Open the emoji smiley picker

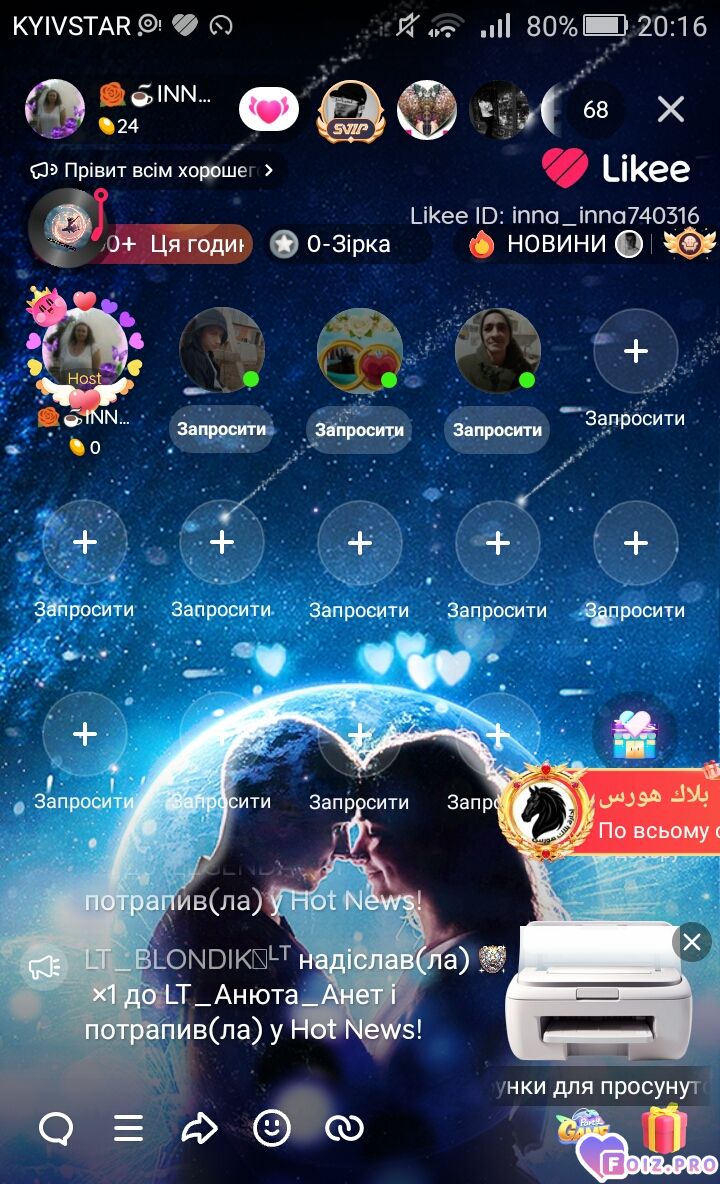click(x=272, y=1128)
